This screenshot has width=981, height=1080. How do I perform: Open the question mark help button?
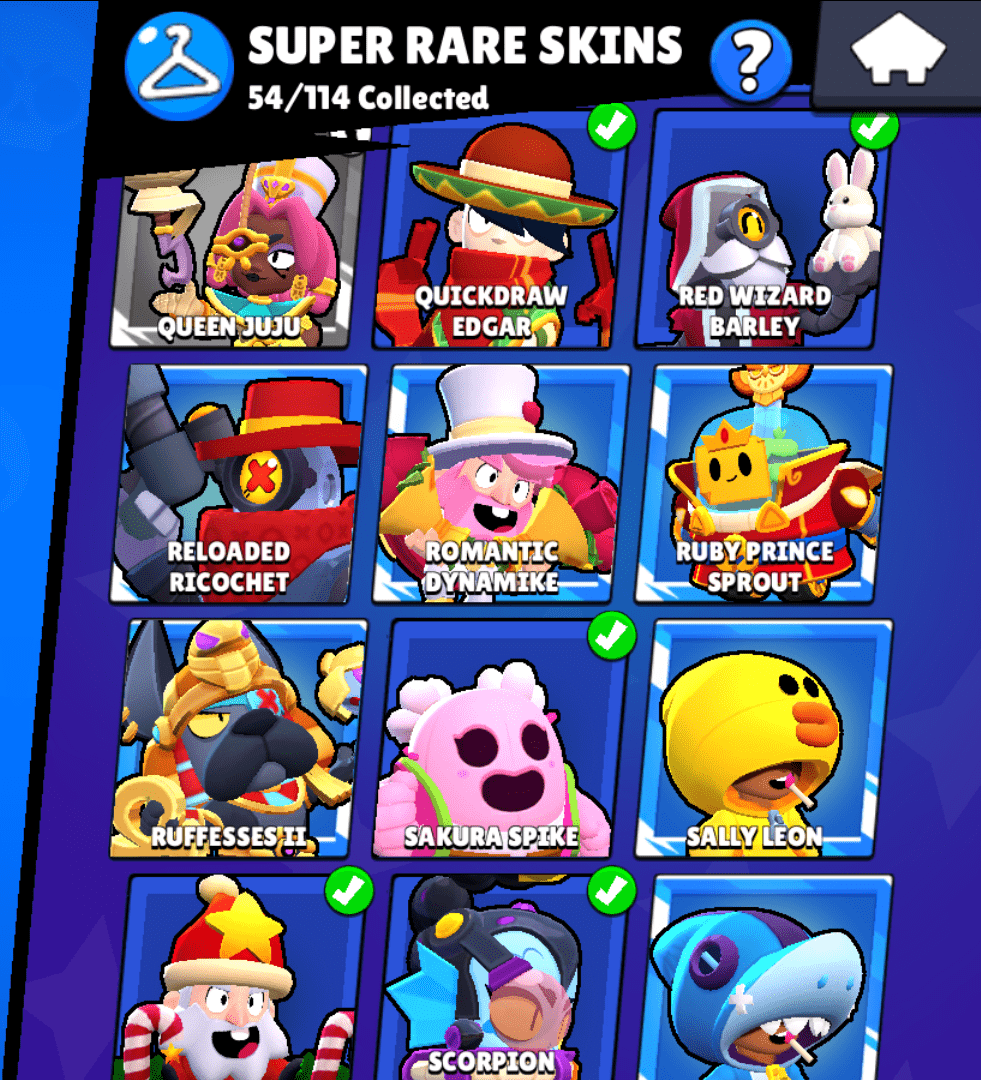(750, 60)
